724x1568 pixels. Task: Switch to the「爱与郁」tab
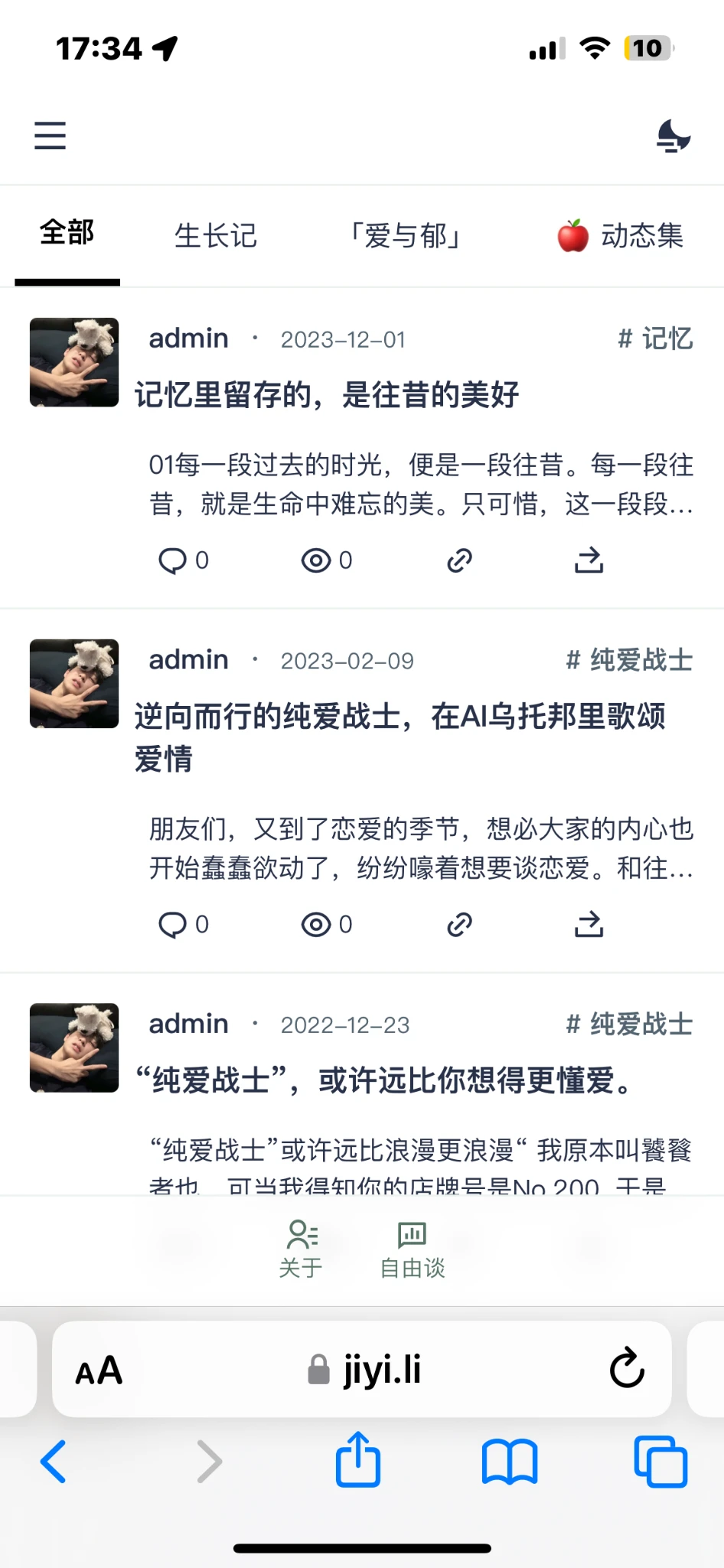click(406, 235)
